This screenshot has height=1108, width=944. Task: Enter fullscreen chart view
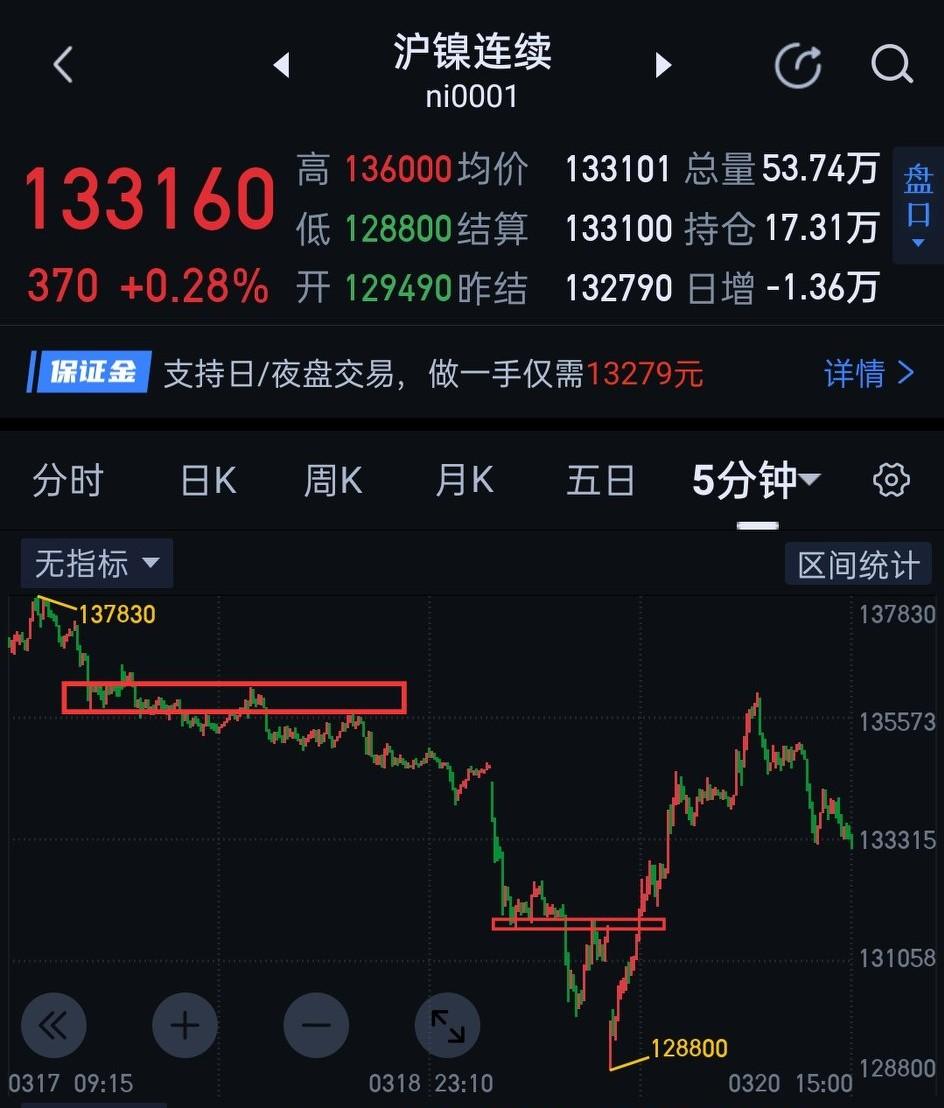[447, 1025]
